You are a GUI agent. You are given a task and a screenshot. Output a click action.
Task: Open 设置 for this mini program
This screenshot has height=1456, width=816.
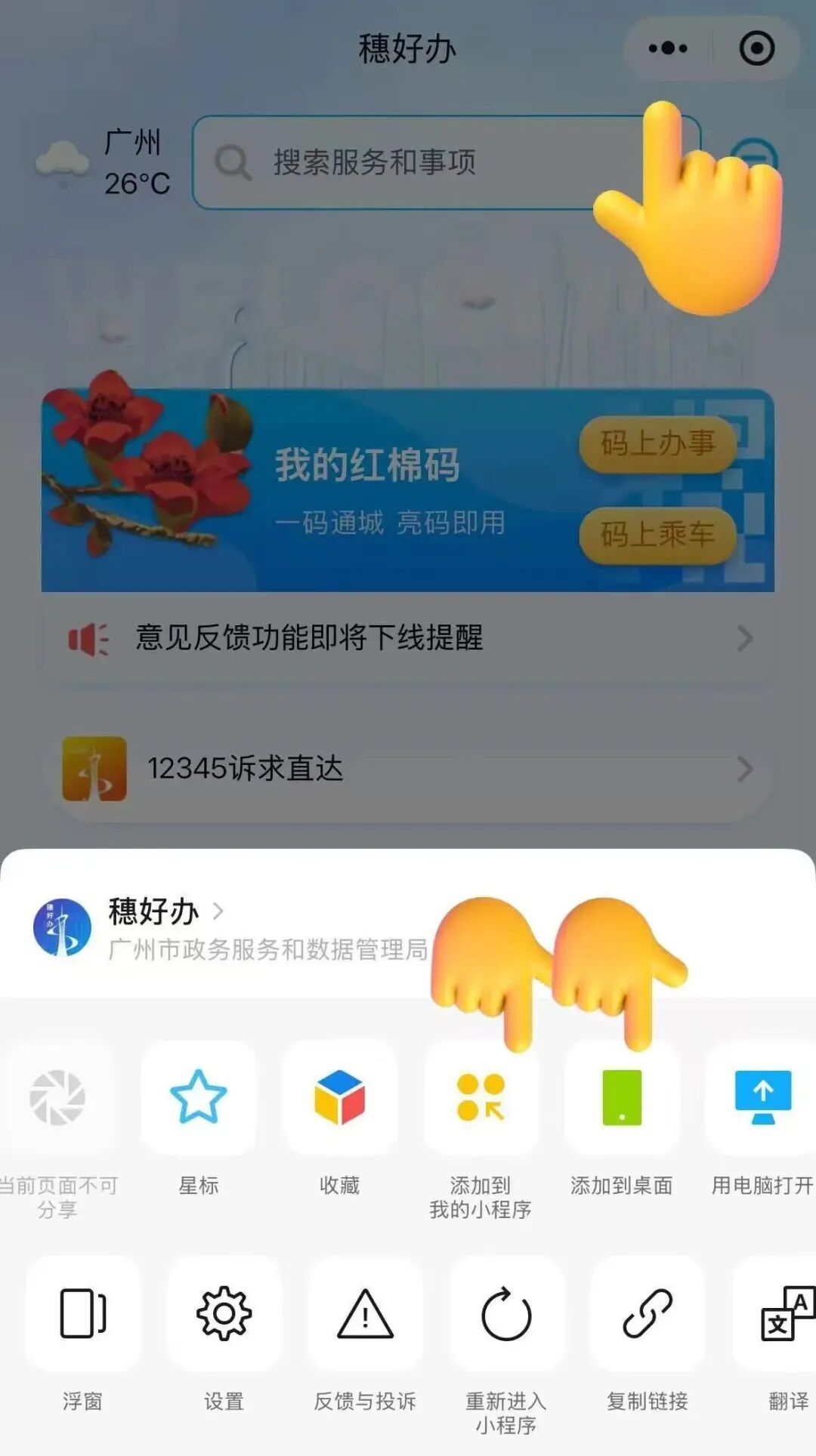click(224, 1314)
